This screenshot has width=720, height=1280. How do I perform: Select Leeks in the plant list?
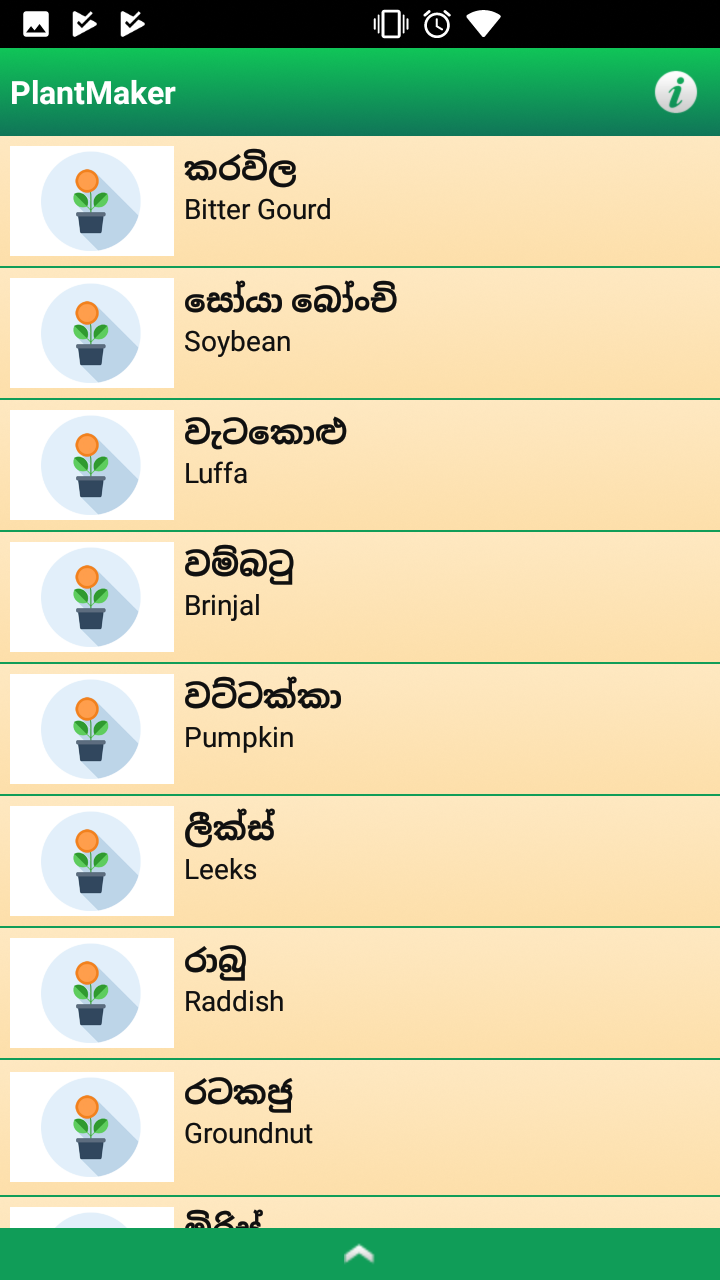coord(360,861)
